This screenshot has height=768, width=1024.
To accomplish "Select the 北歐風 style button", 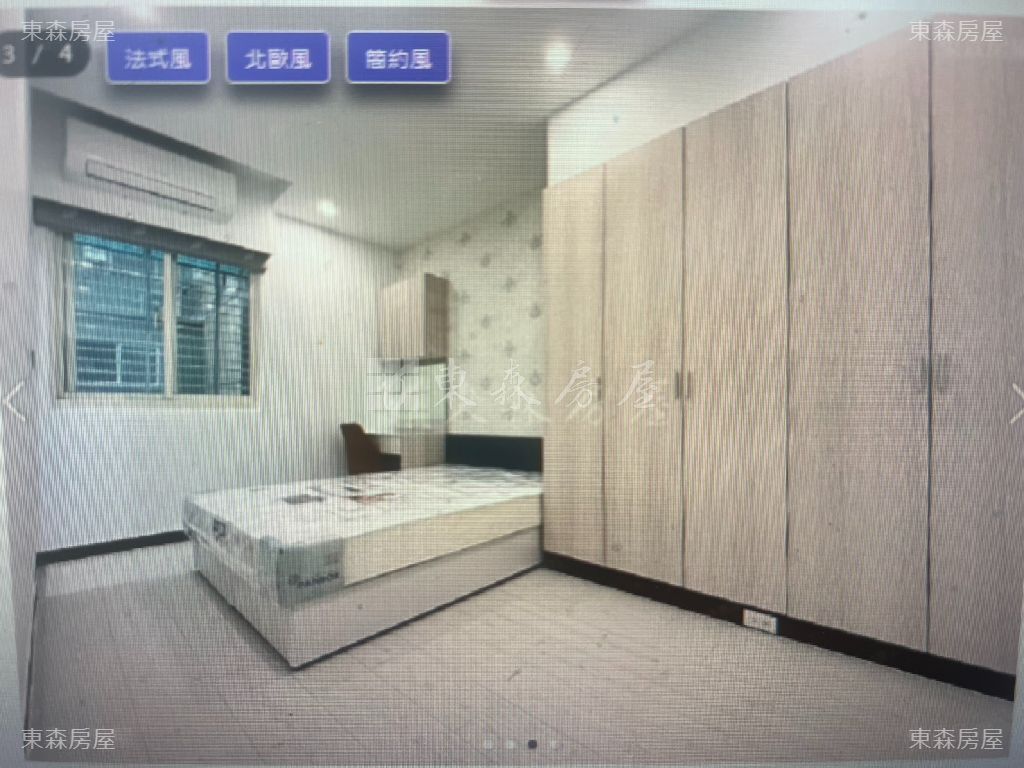I will 278,58.
